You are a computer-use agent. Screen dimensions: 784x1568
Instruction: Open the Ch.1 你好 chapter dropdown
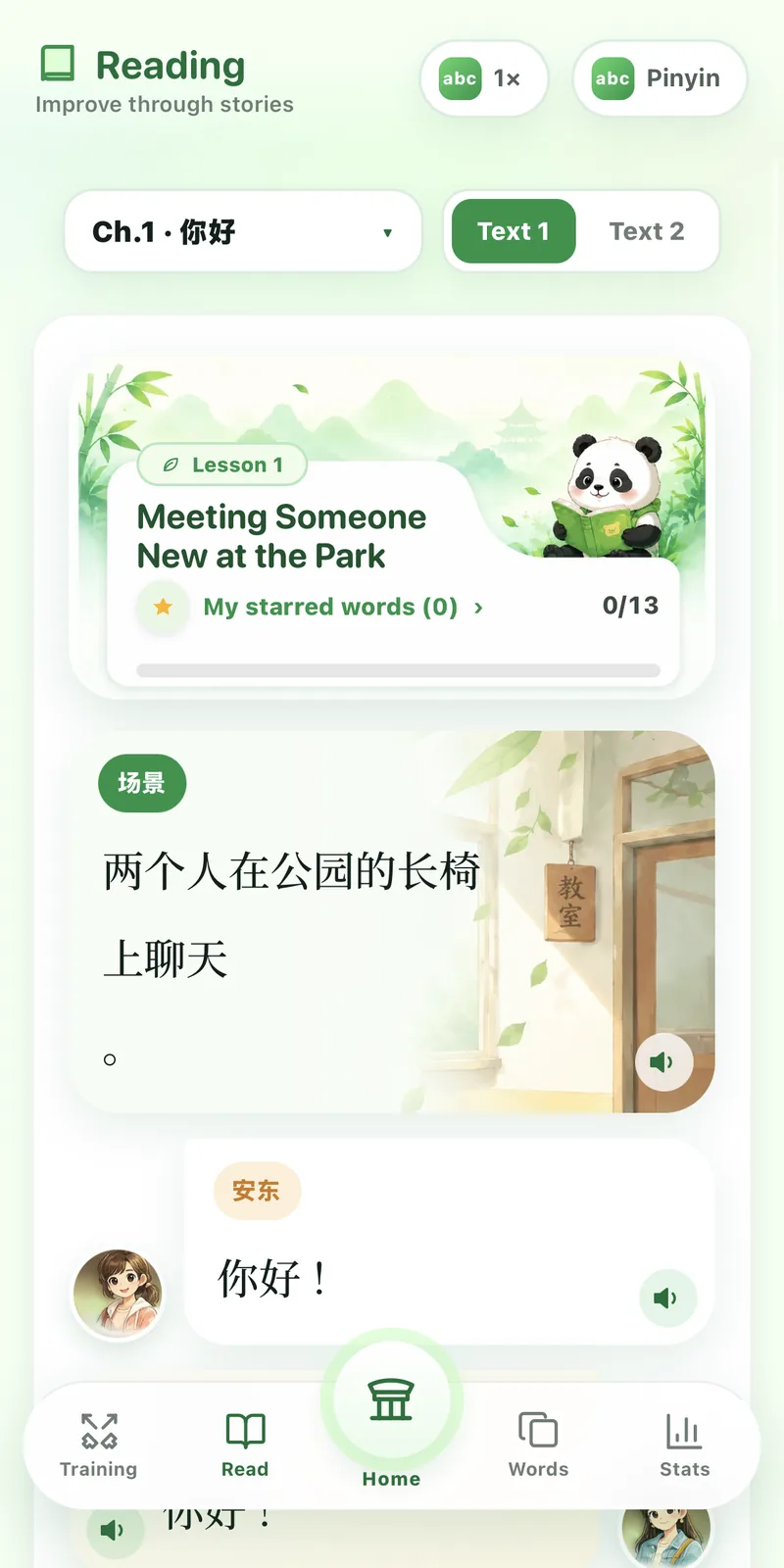(x=243, y=231)
